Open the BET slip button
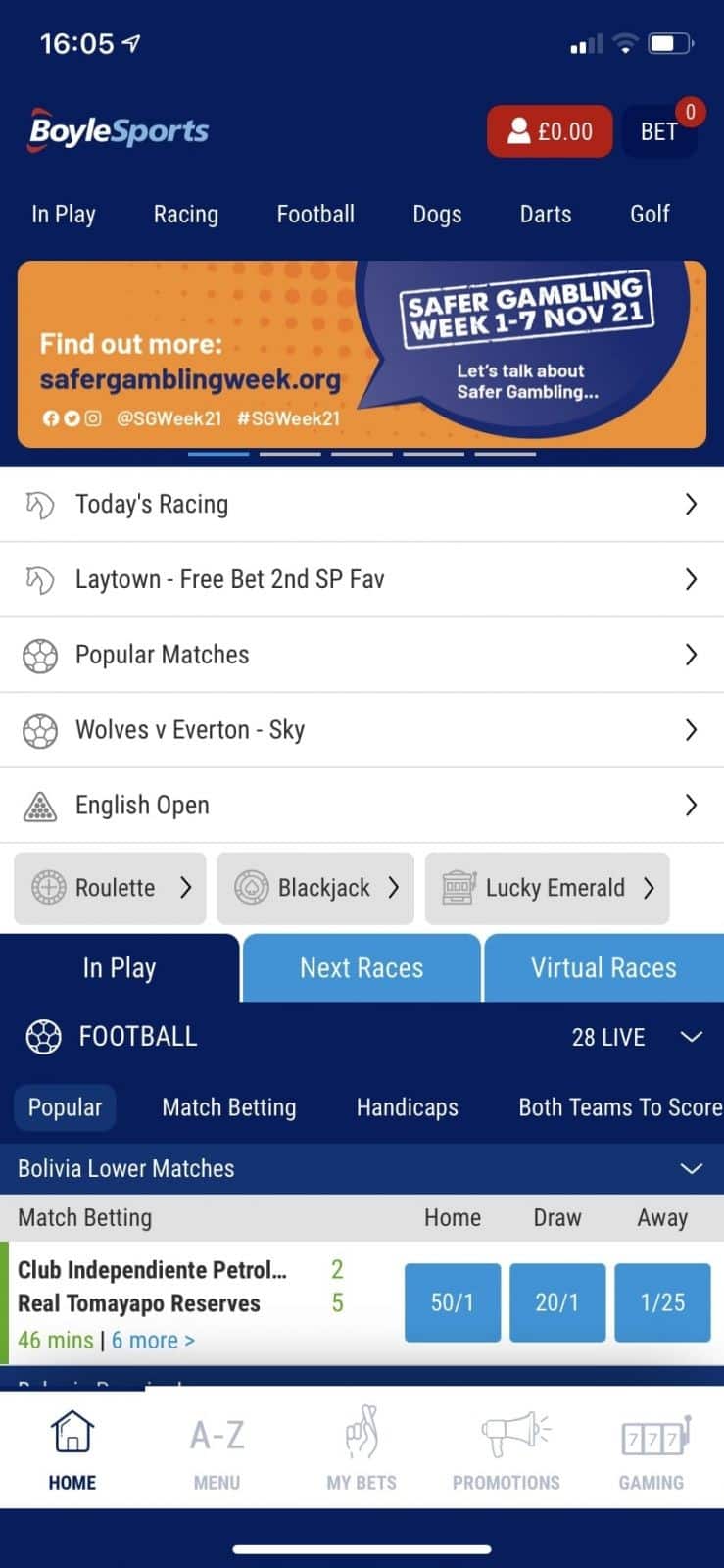This screenshot has width=724, height=1568. 659,131
